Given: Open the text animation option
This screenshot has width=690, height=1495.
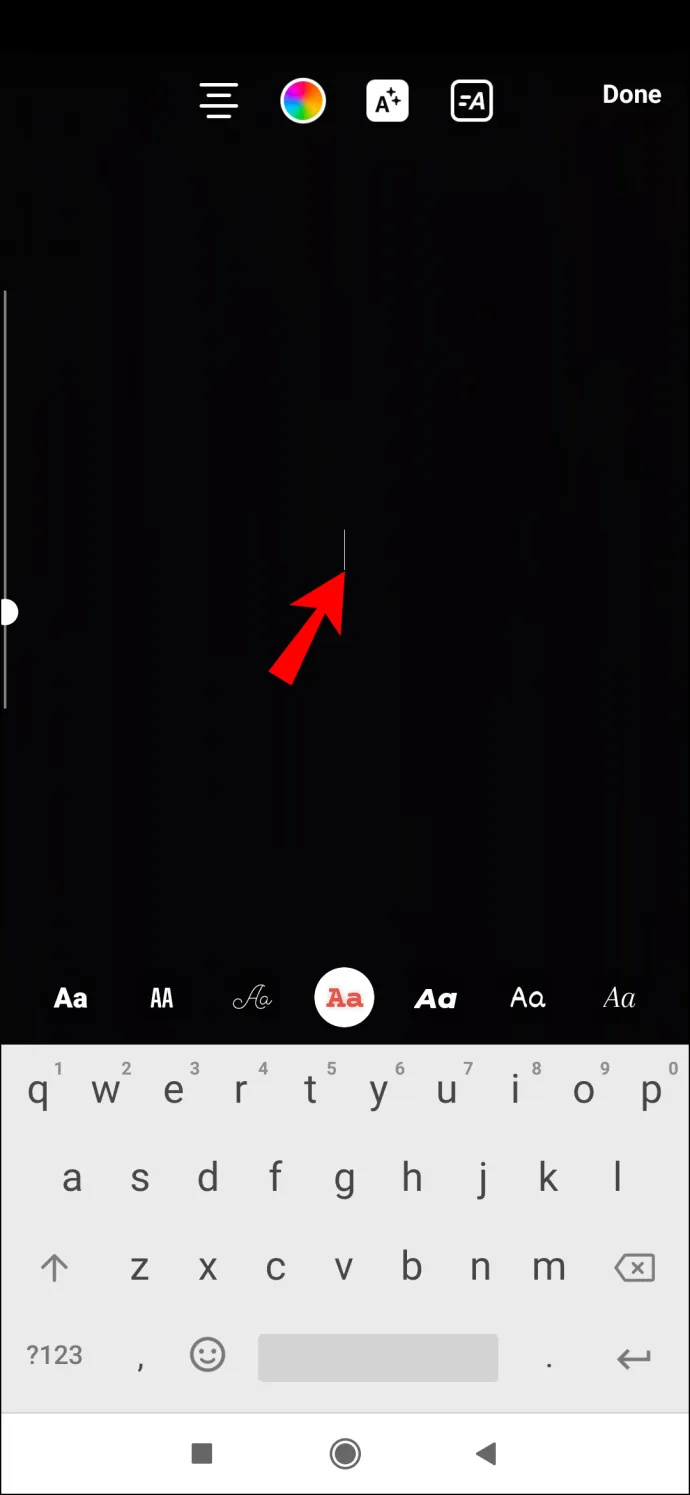Looking at the screenshot, I should 472,101.
